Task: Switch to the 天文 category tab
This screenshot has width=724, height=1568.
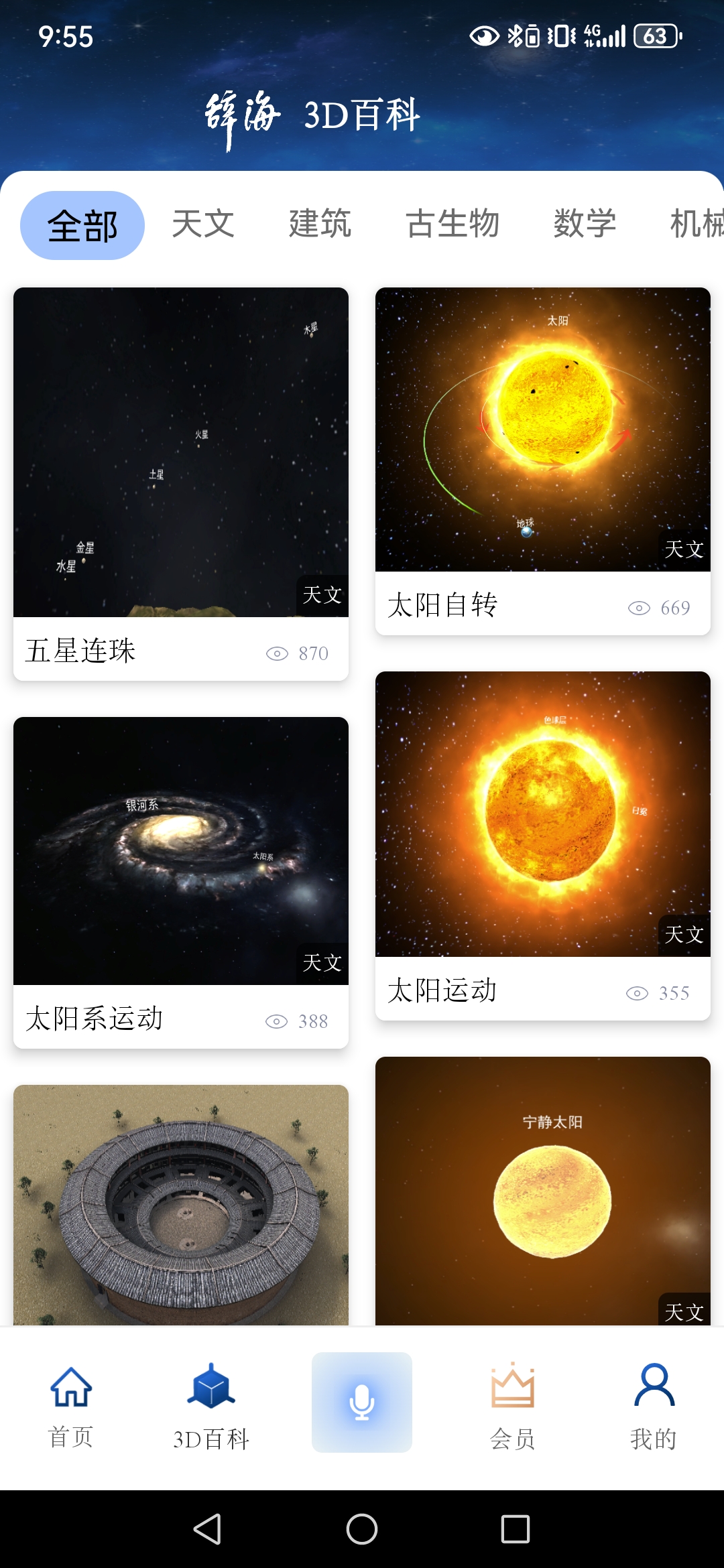Action: [x=203, y=224]
